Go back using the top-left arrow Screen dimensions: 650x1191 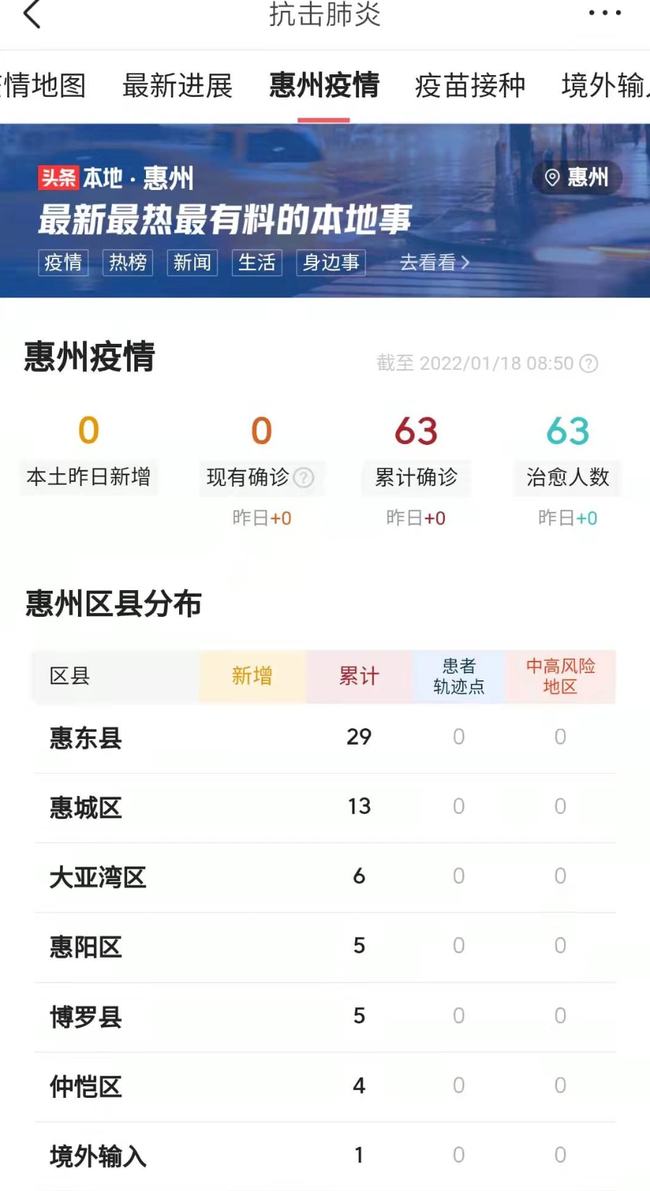pos(32,15)
